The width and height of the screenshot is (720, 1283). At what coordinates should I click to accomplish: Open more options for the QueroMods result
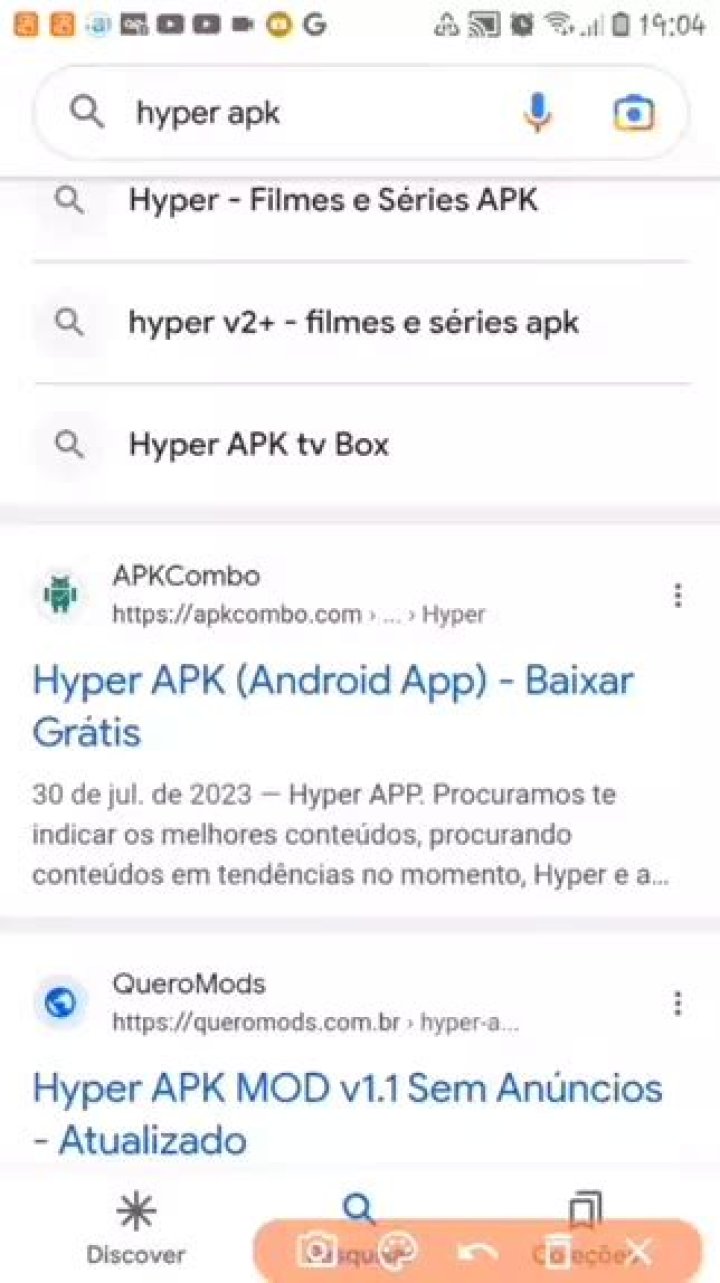pyautogui.click(x=678, y=1003)
